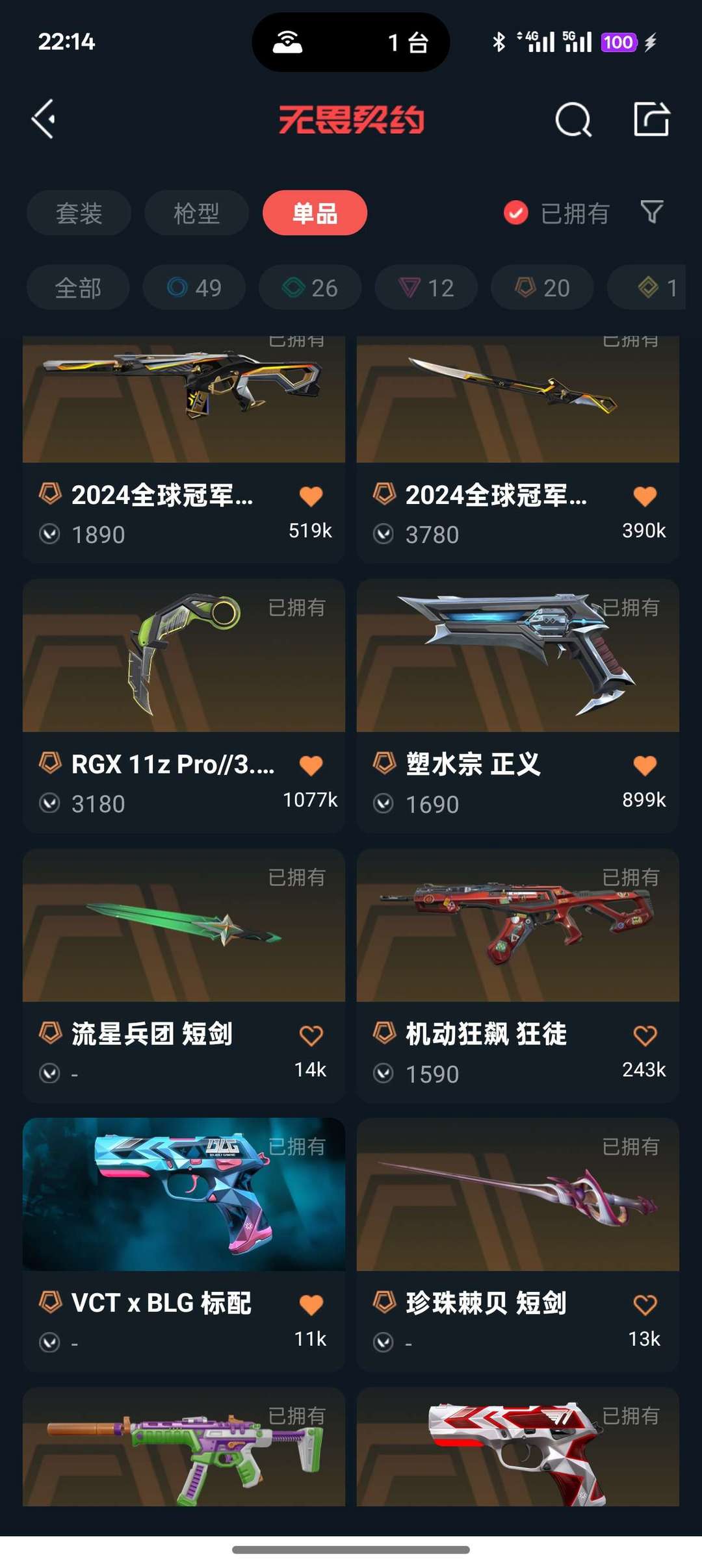Select the 单品 tab

[x=315, y=213]
